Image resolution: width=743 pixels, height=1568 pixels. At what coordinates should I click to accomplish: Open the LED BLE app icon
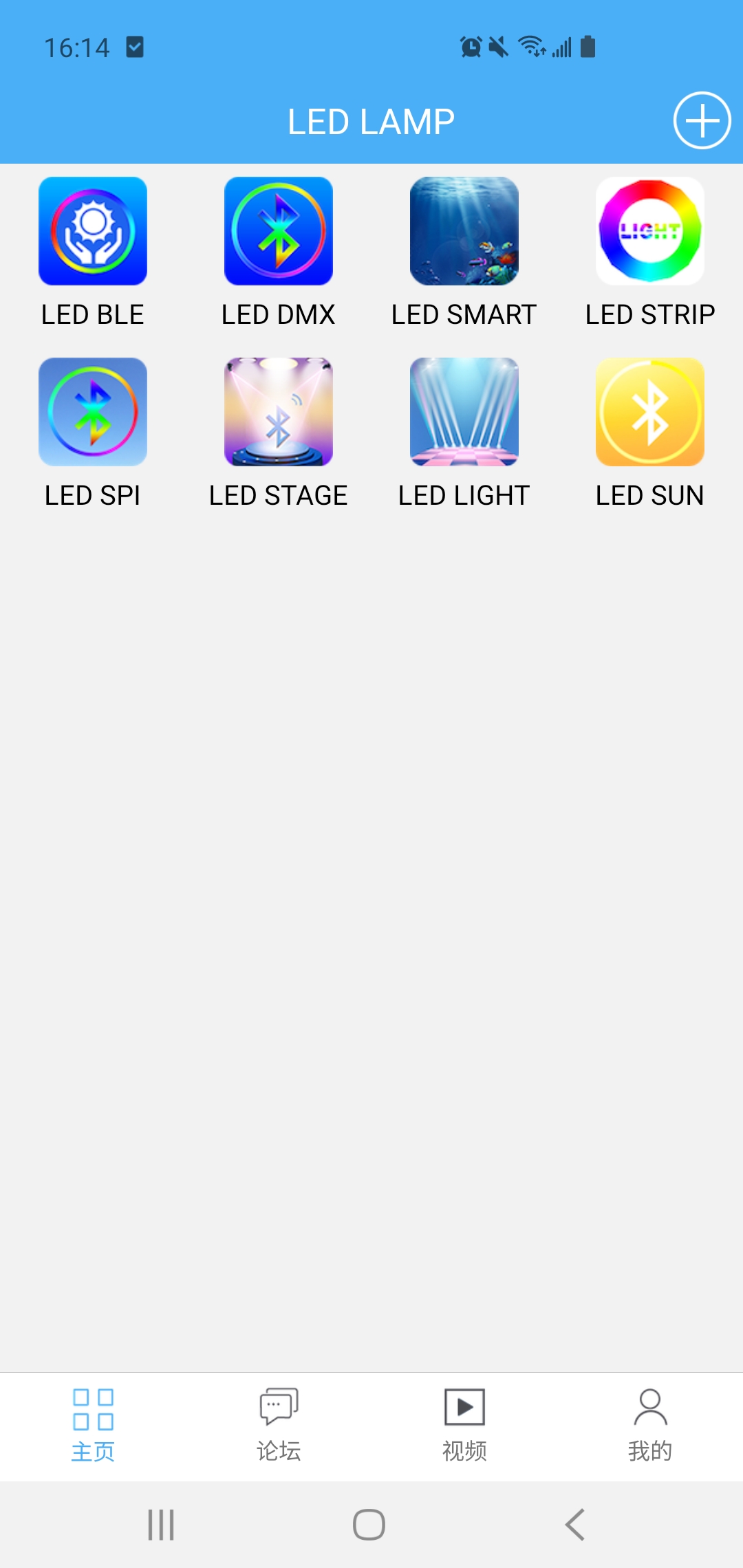pos(93,231)
